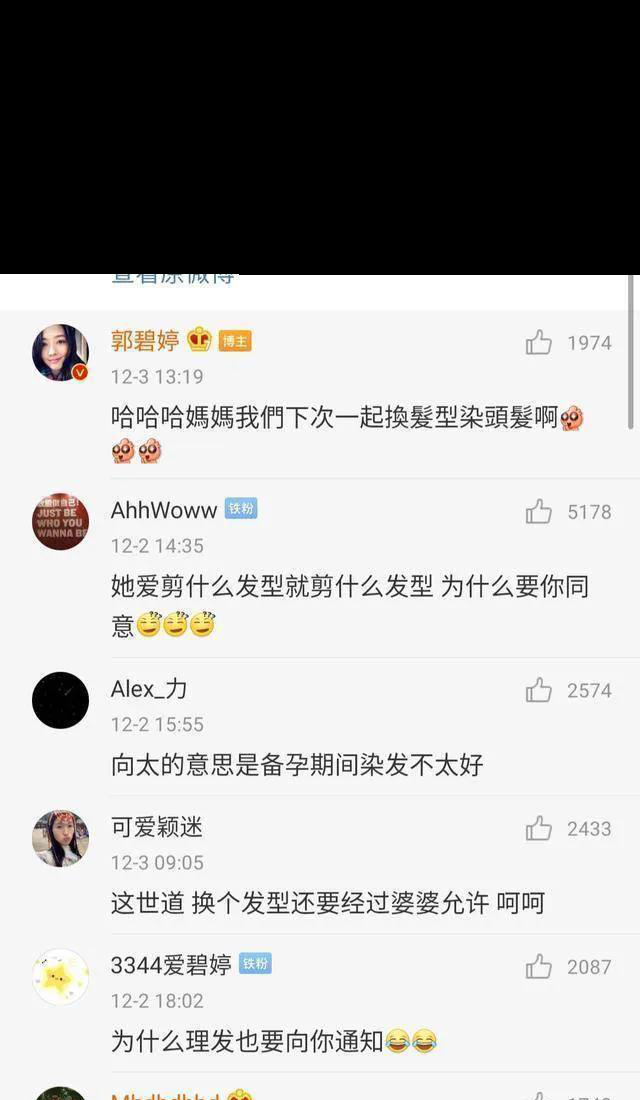Open AhhWoww's profile avatar

61,521
